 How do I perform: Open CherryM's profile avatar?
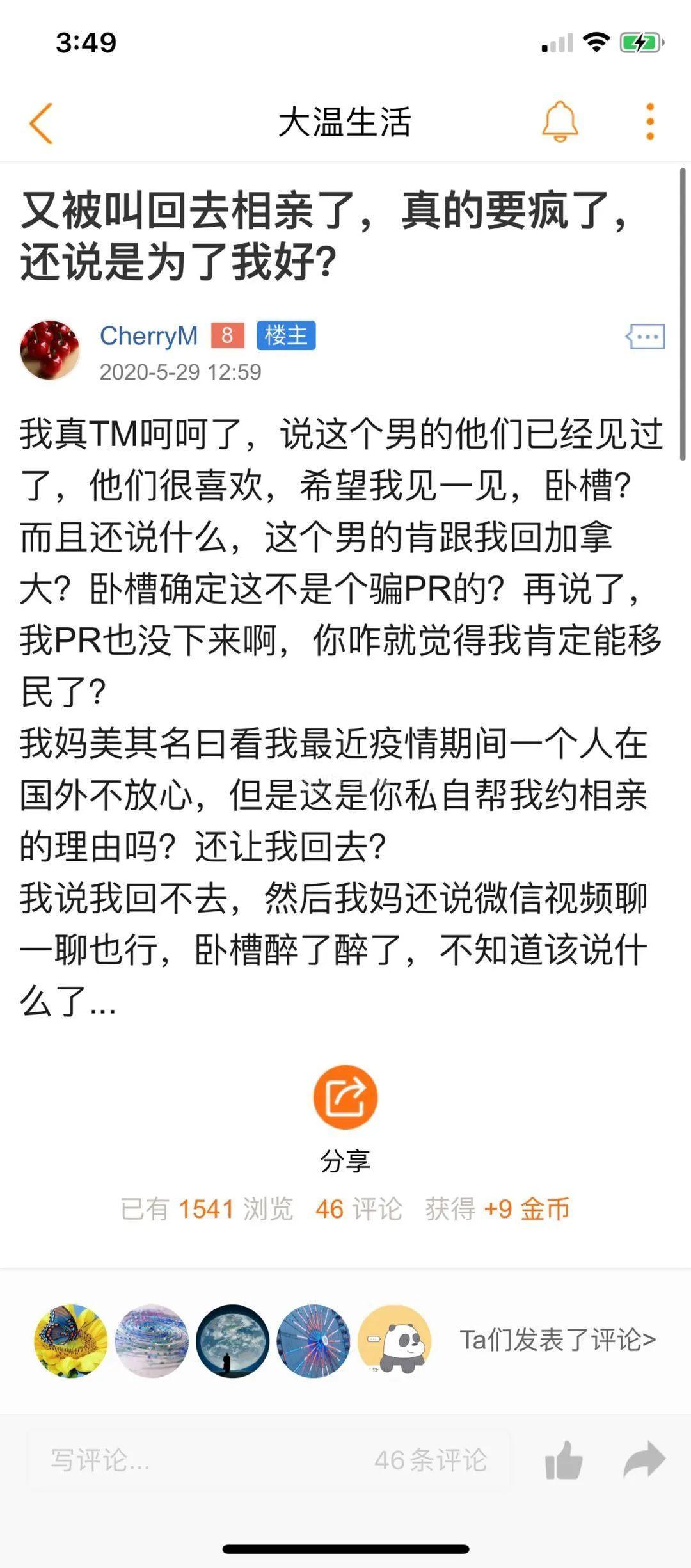pyautogui.click(x=50, y=350)
